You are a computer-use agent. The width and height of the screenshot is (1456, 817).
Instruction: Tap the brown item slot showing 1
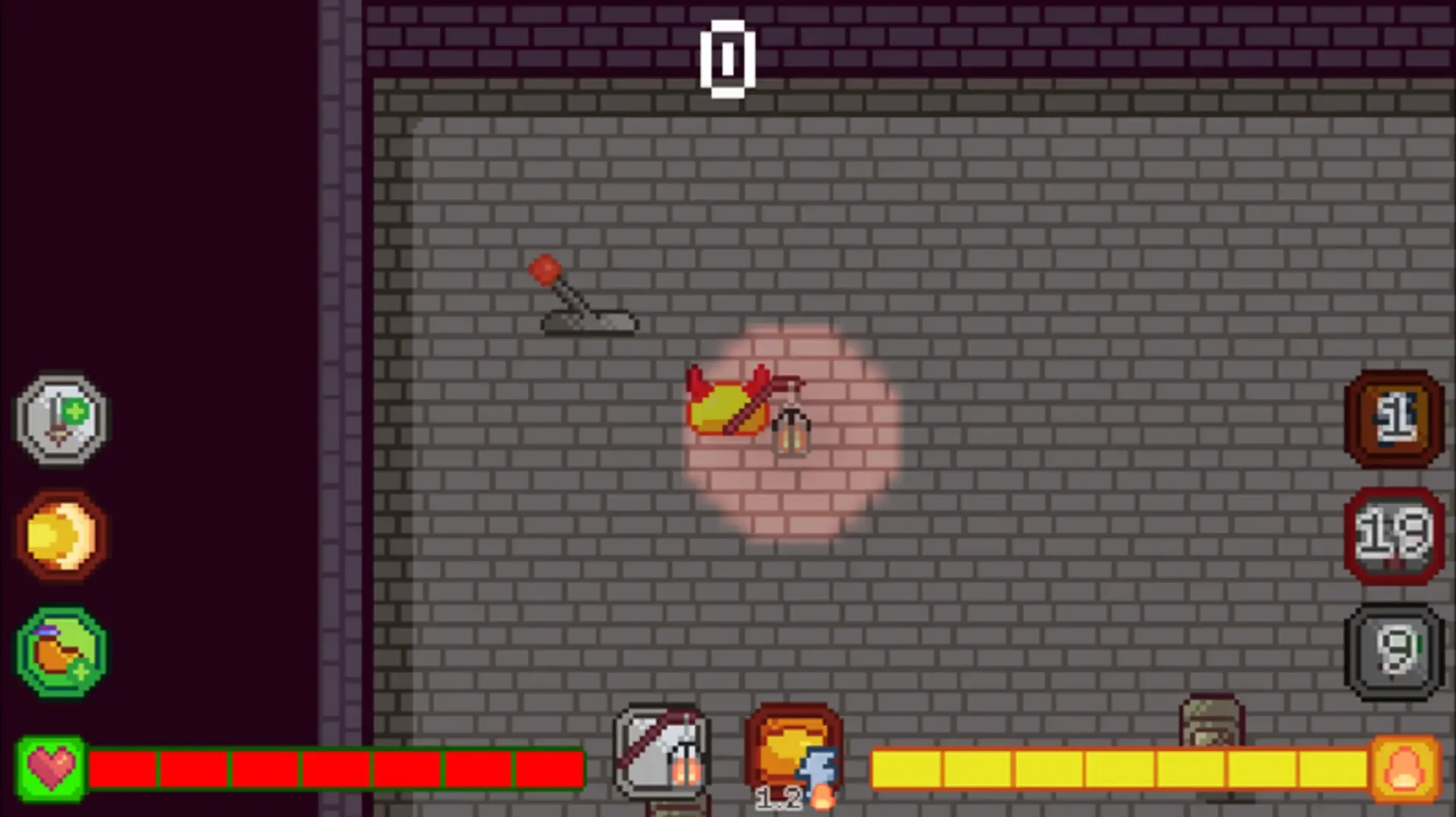pyautogui.click(x=1394, y=419)
